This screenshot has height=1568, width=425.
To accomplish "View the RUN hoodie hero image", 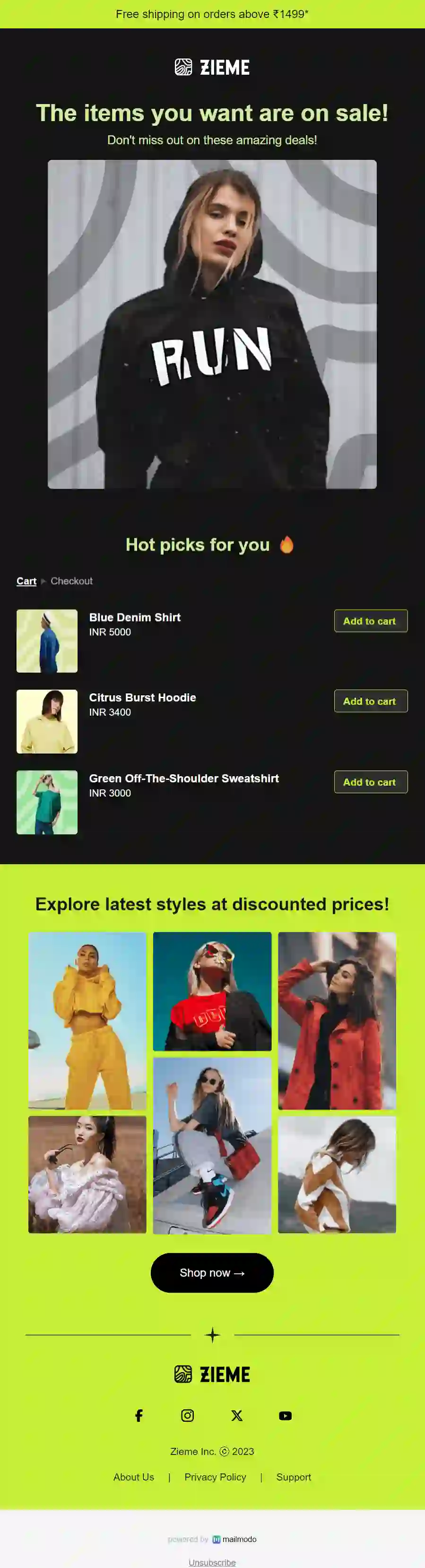I will pos(212,324).
